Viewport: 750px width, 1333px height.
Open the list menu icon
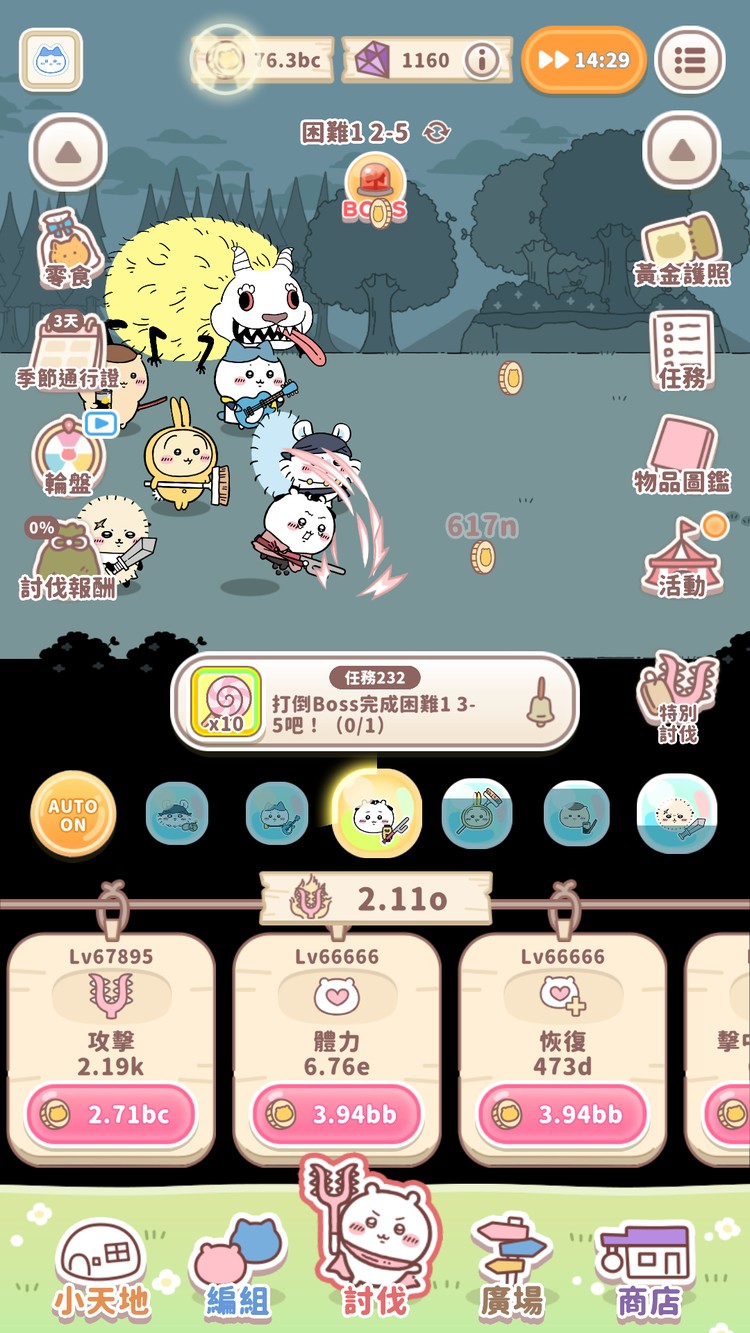coord(690,60)
